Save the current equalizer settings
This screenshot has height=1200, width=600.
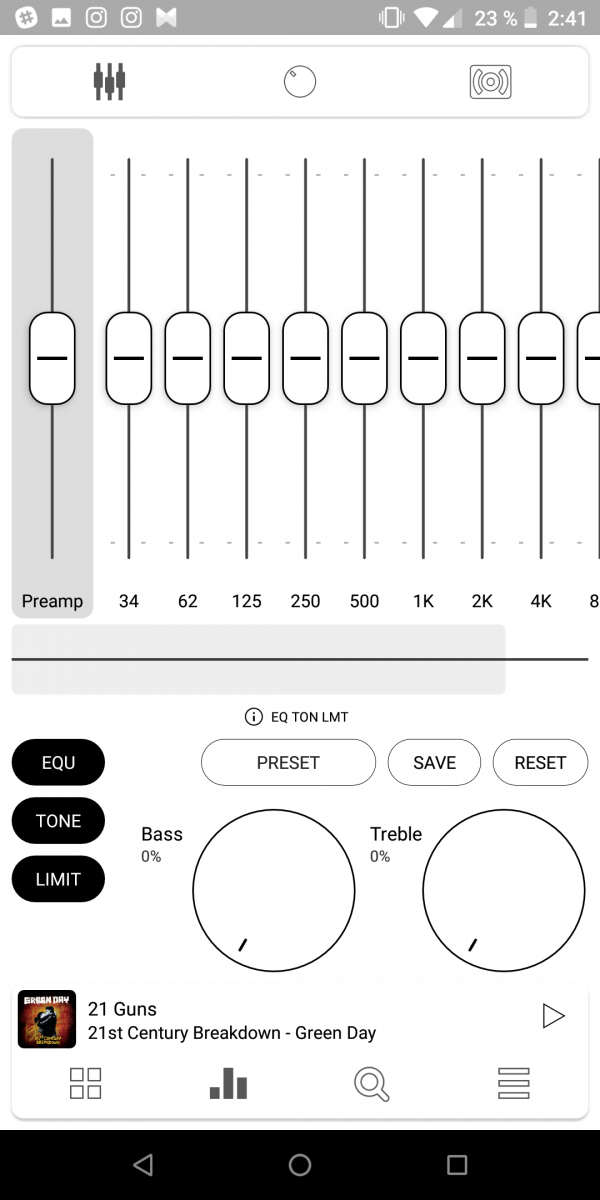coord(434,762)
